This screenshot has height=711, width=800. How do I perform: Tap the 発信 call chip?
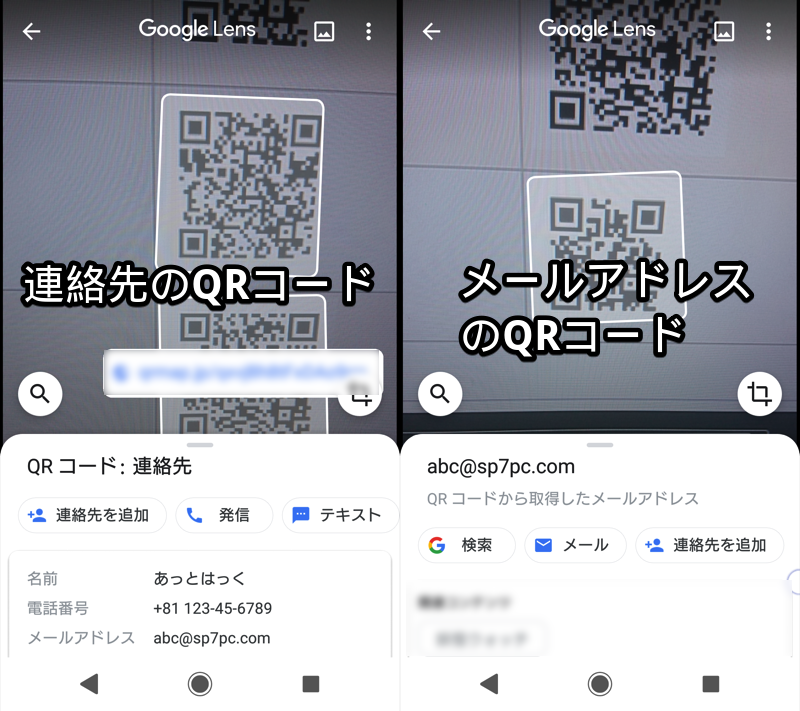(x=224, y=515)
